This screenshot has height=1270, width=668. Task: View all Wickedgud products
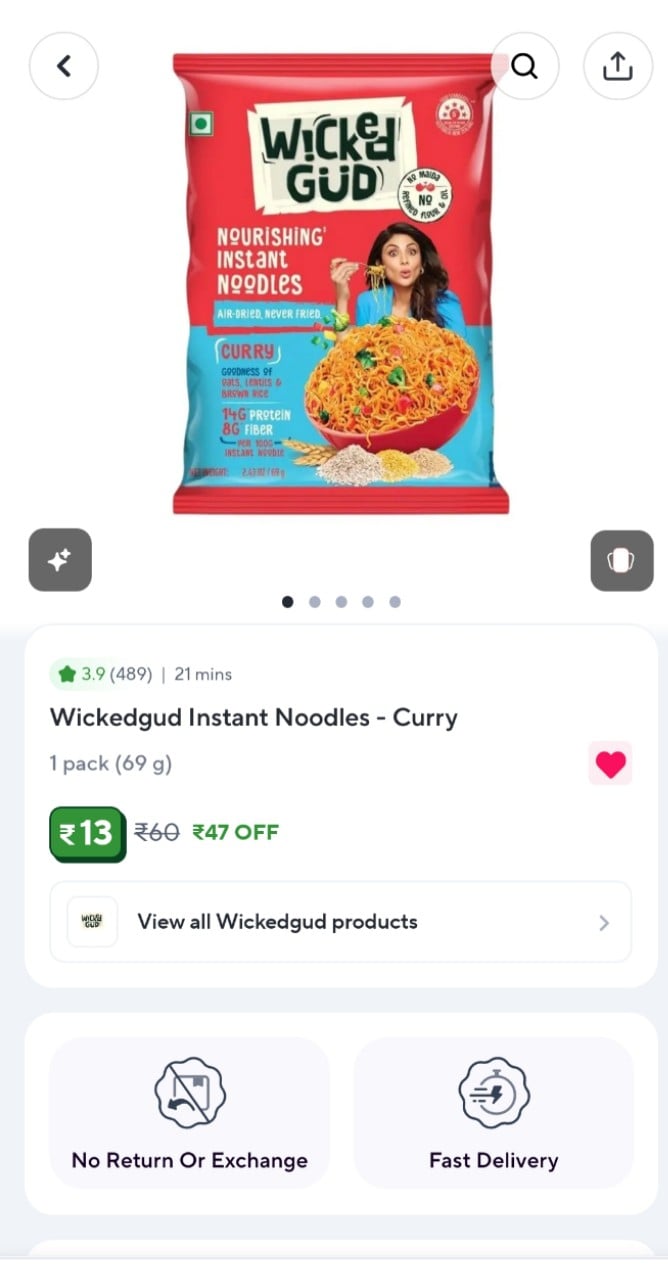coord(340,922)
